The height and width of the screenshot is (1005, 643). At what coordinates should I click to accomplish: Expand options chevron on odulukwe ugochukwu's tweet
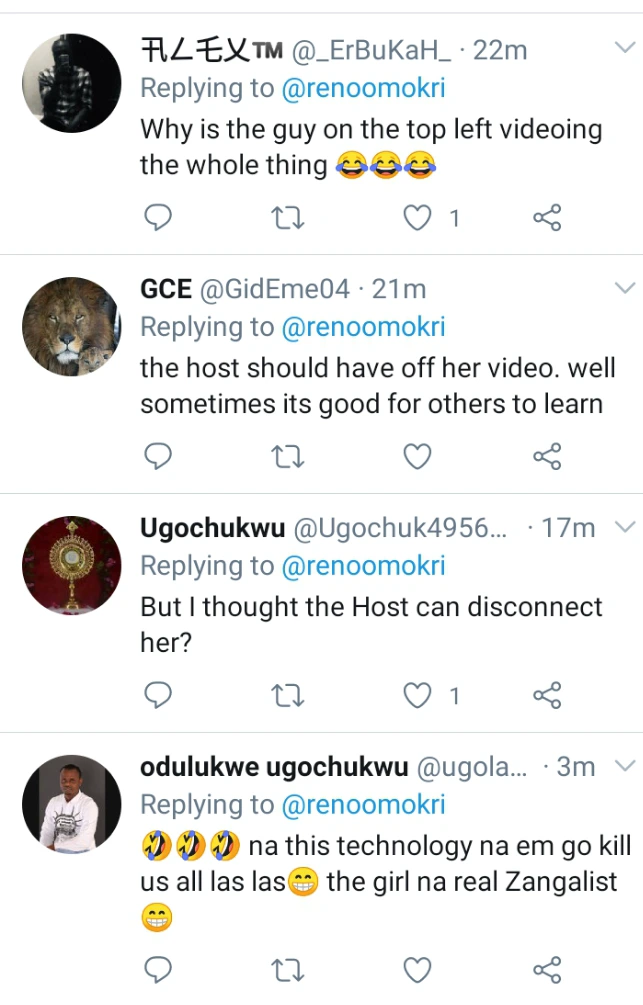pos(624,766)
